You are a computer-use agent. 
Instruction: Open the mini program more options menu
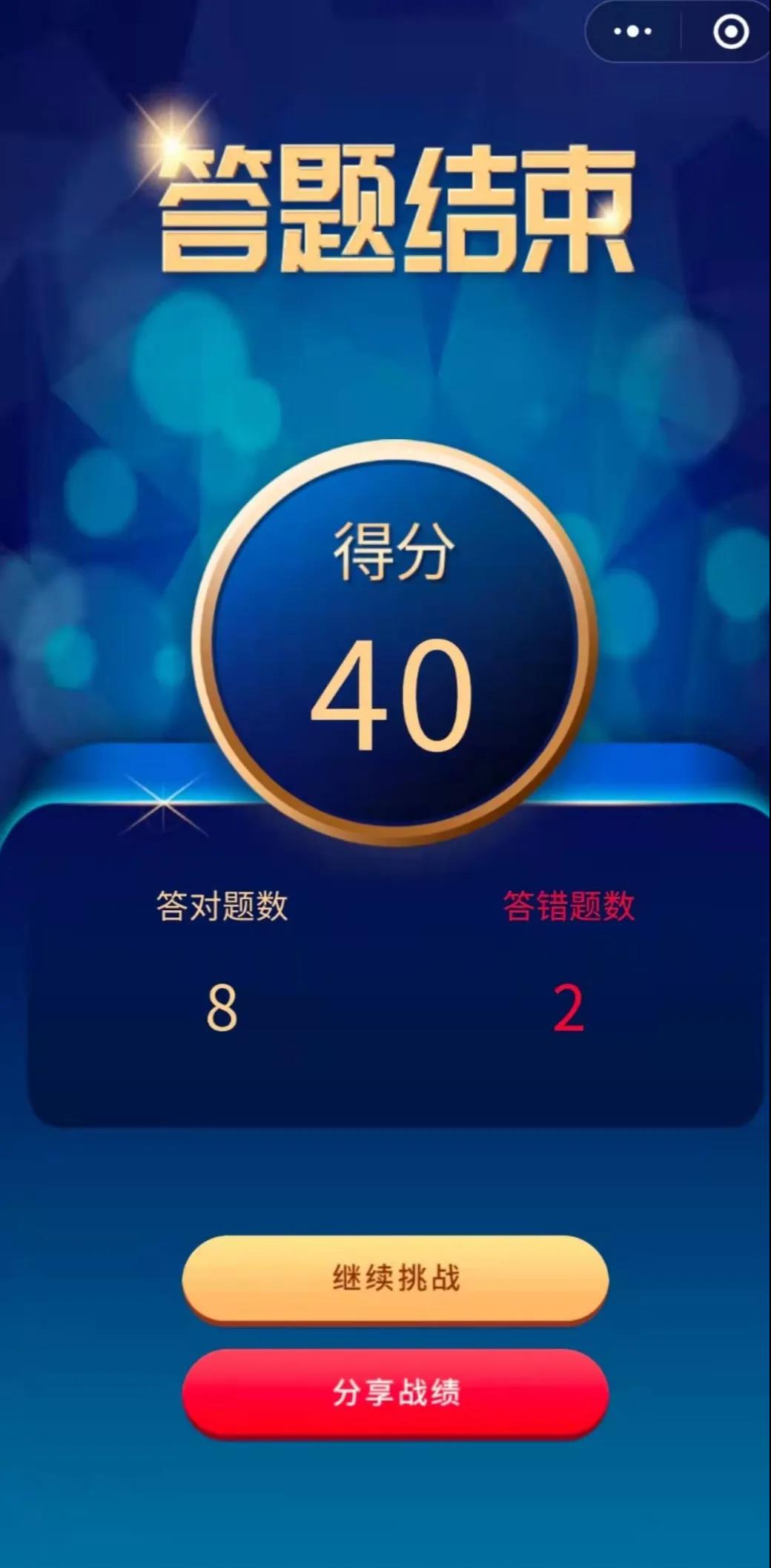[x=632, y=32]
